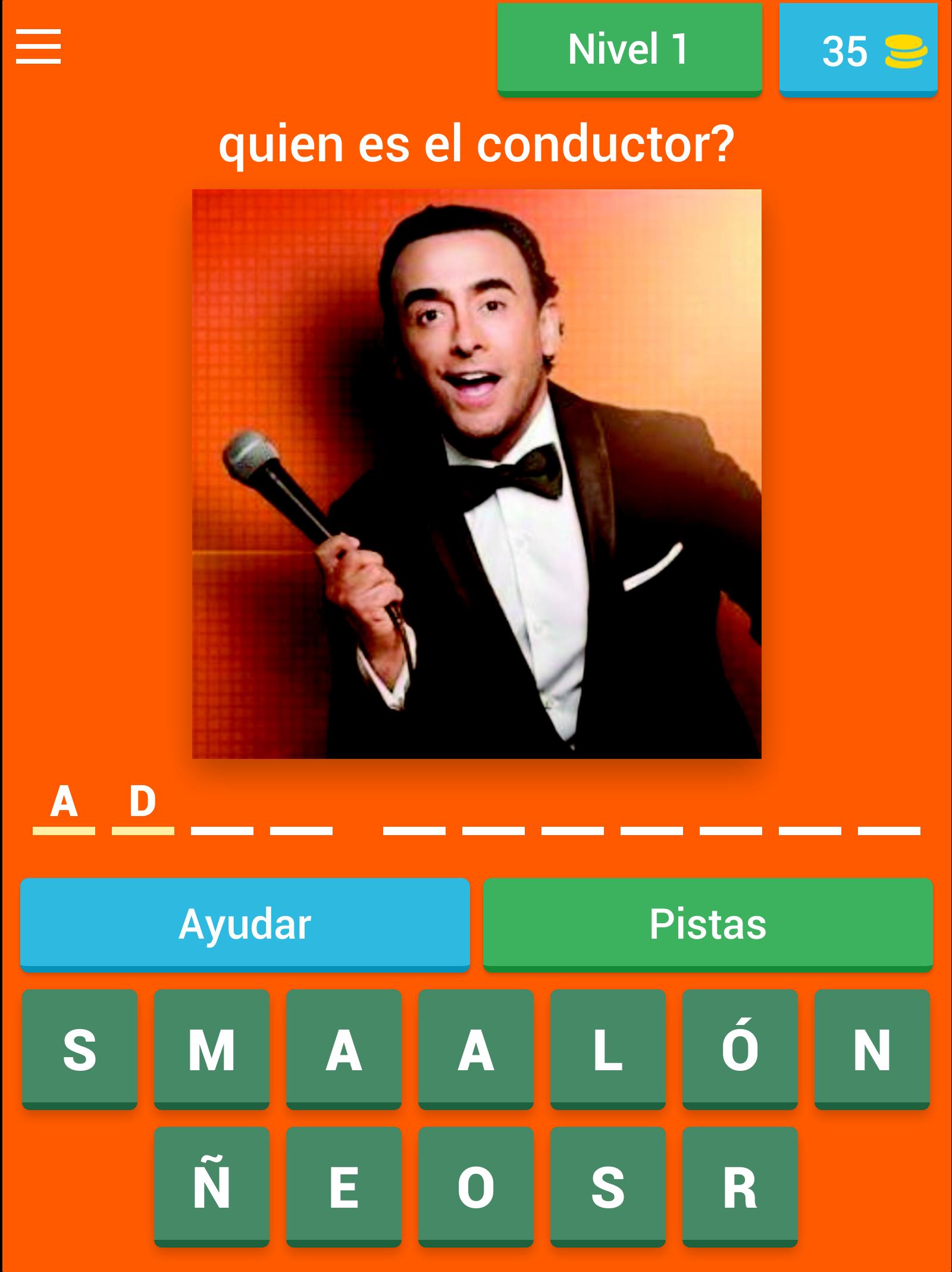952x1272 pixels.
Task: Tap the Ayudar help button
Action: [245, 924]
